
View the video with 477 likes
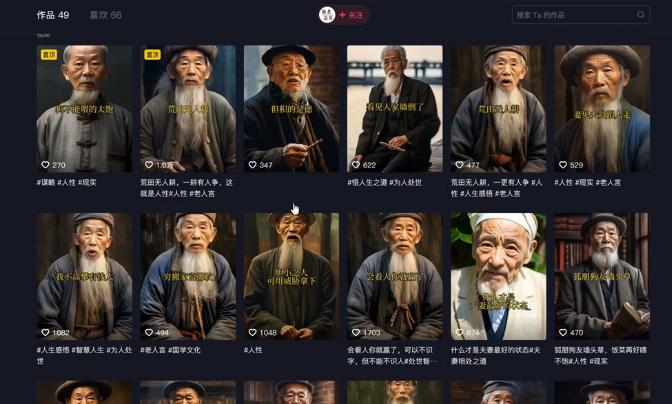point(498,109)
